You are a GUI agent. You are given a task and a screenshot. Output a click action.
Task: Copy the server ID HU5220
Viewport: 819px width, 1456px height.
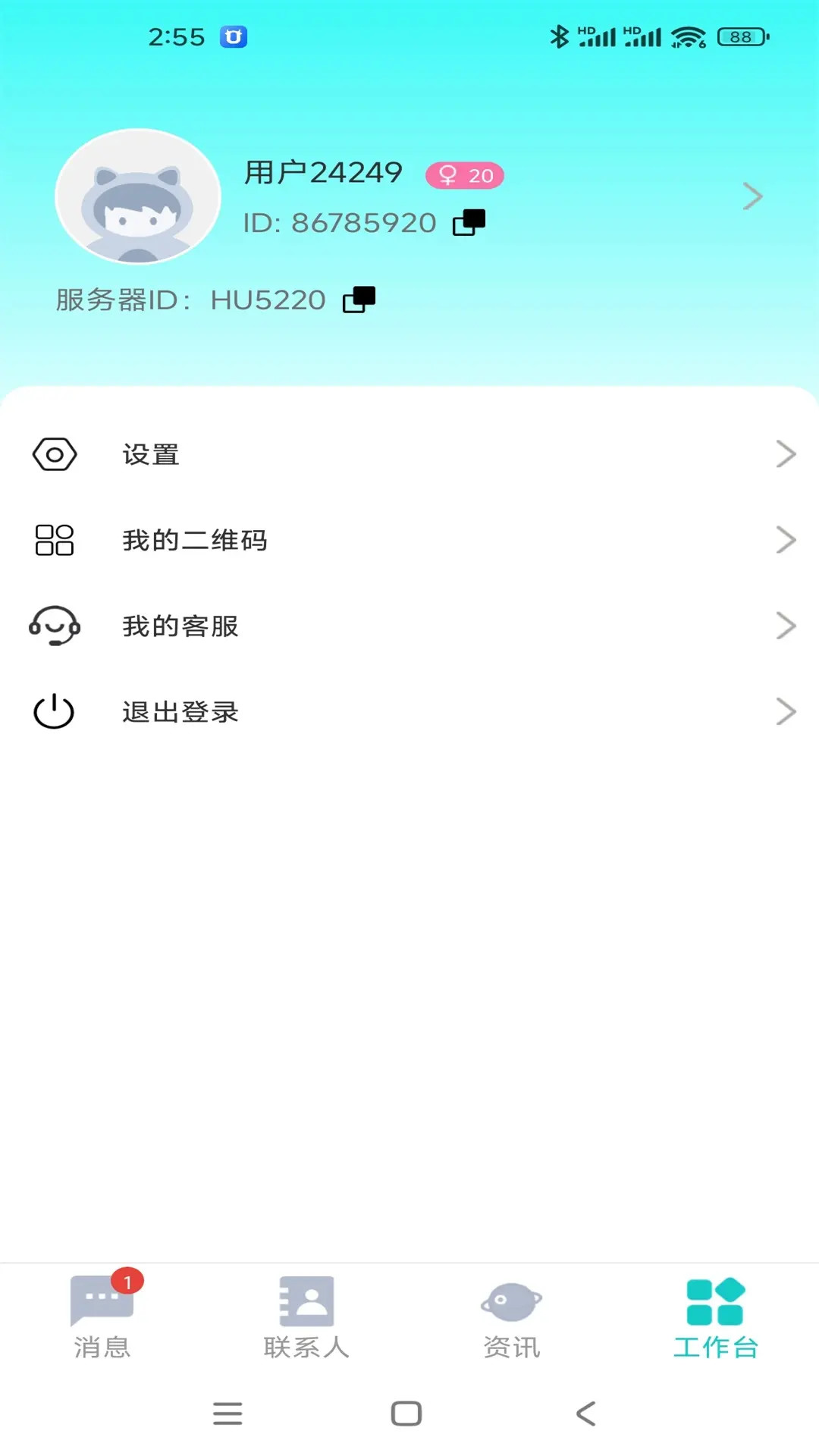[357, 299]
